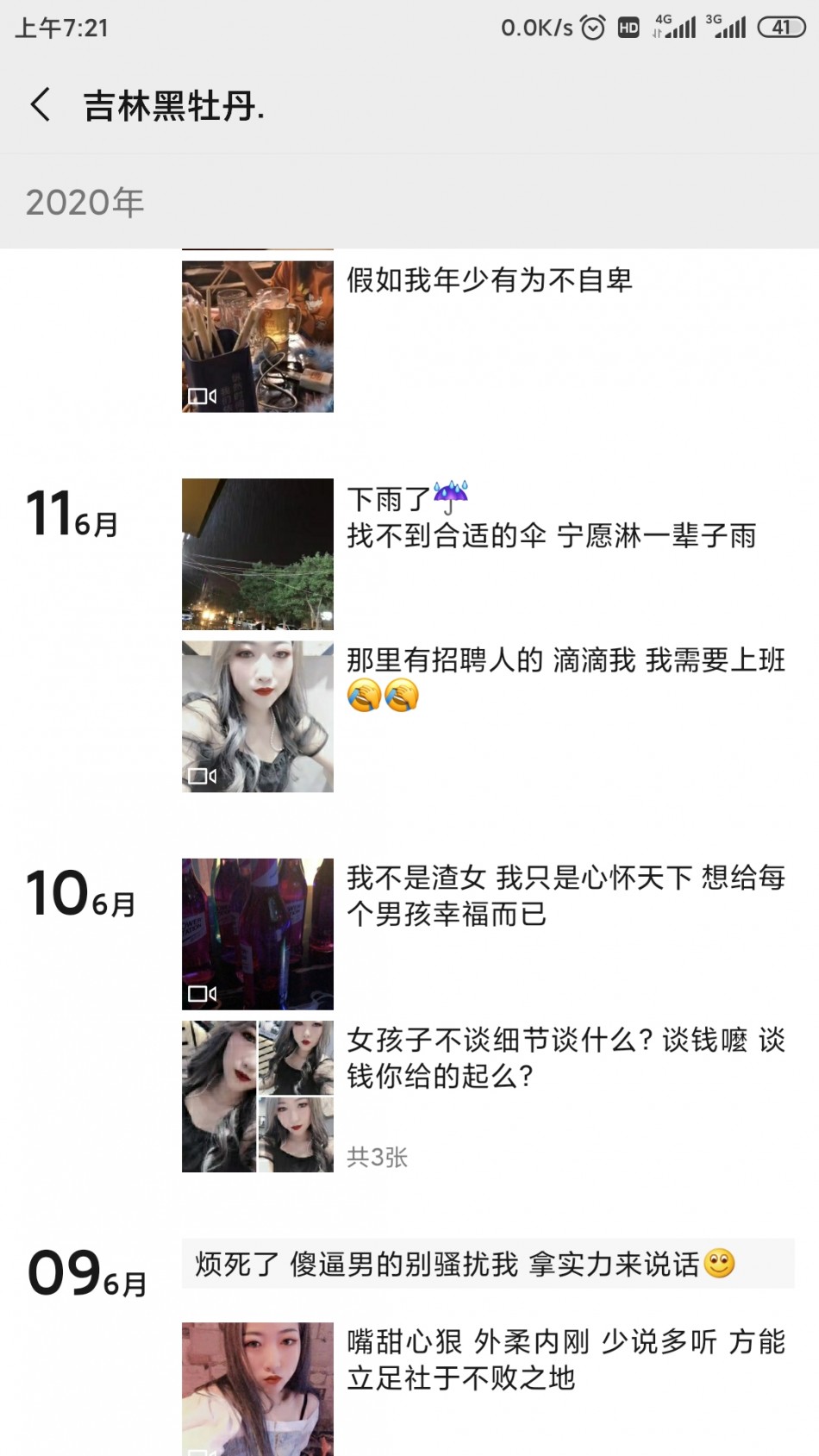The height and width of the screenshot is (1456, 819).
Task: Open bottles video post 我不是渣女
Action: tap(257, 934)
